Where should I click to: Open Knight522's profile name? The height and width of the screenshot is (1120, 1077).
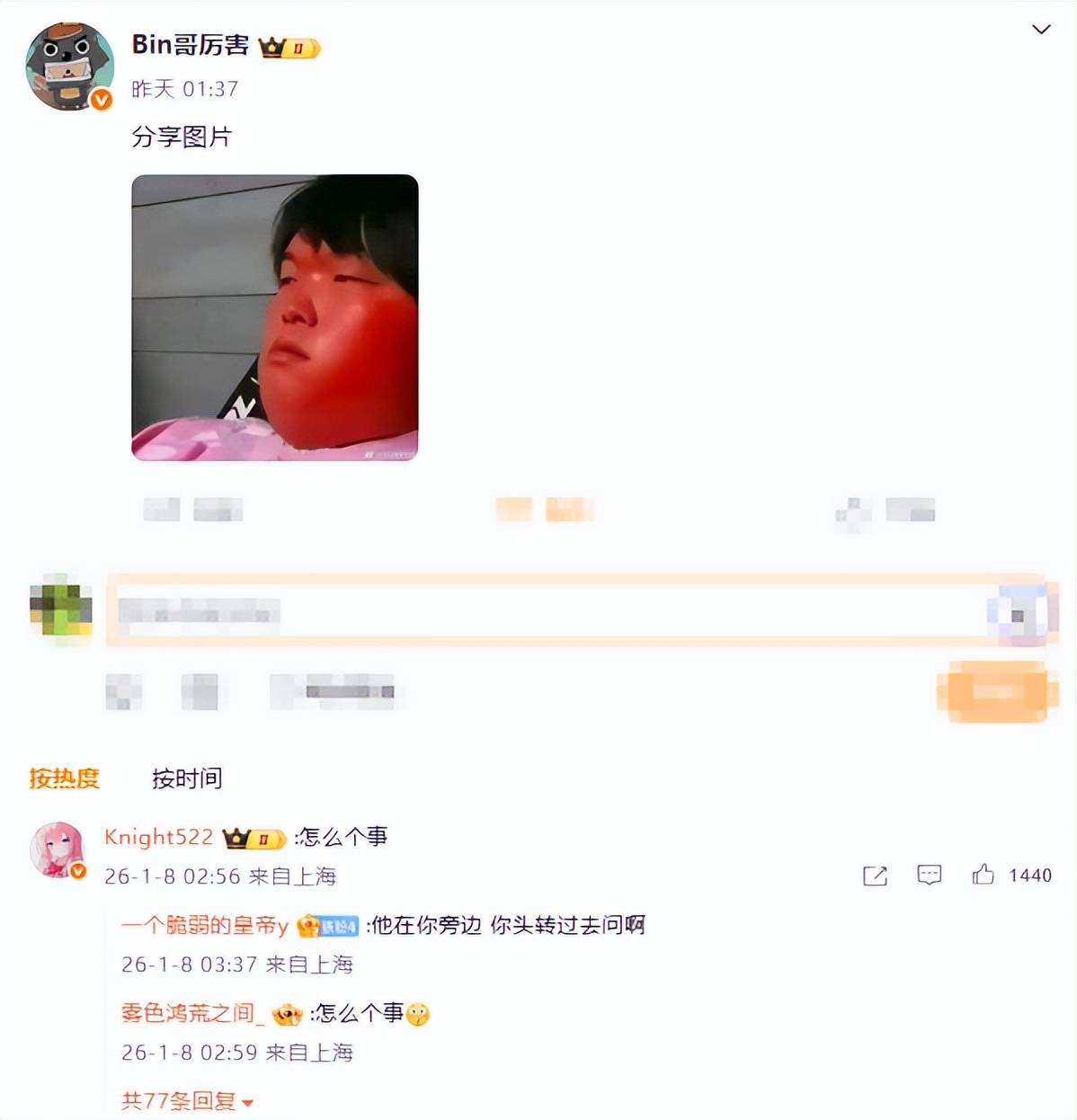click(x=158, y=837)
